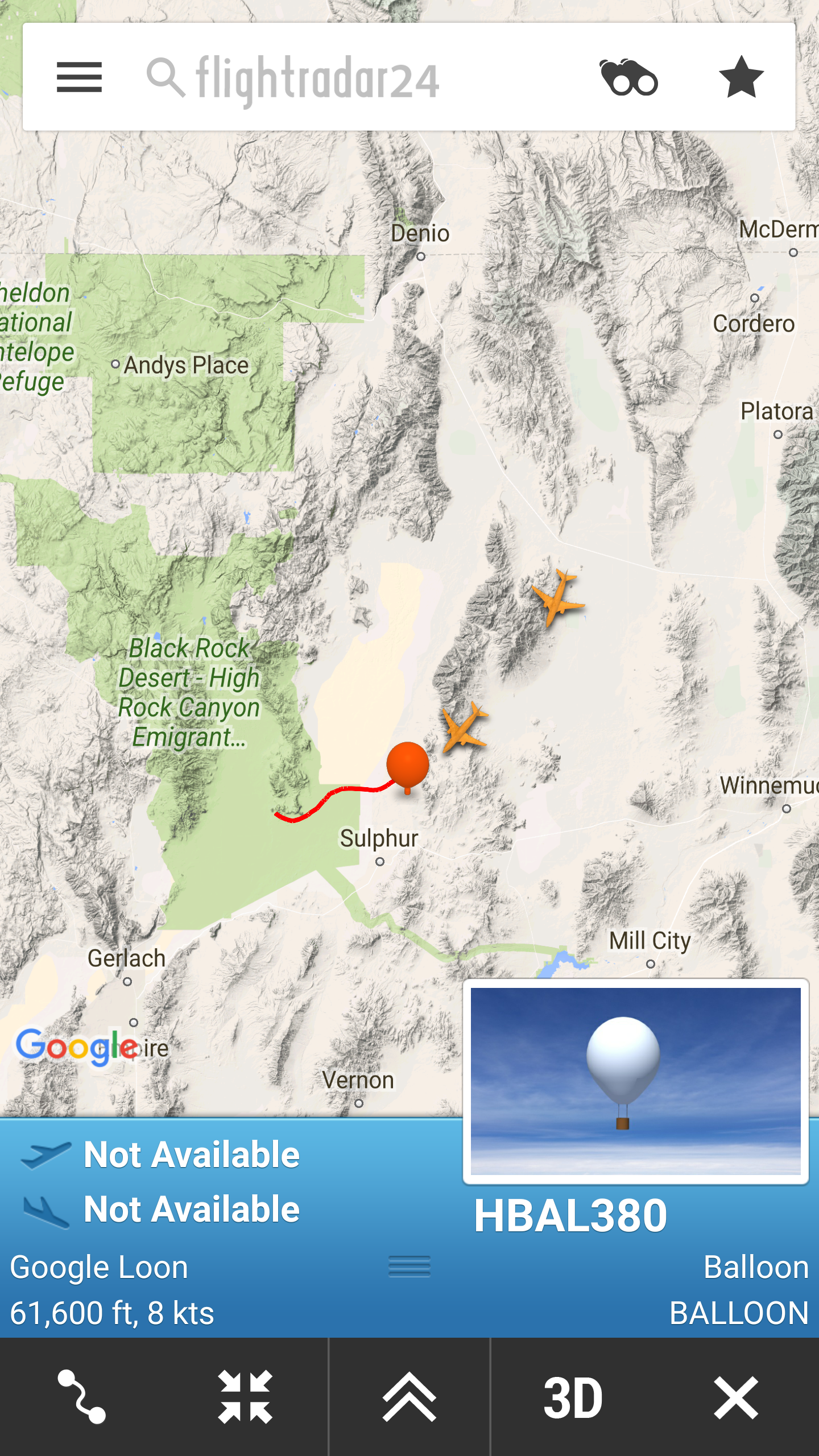Open the HBAL380 balloon photo
The width and height of the screenshot is (819, 1456).
pos(635,1081)
